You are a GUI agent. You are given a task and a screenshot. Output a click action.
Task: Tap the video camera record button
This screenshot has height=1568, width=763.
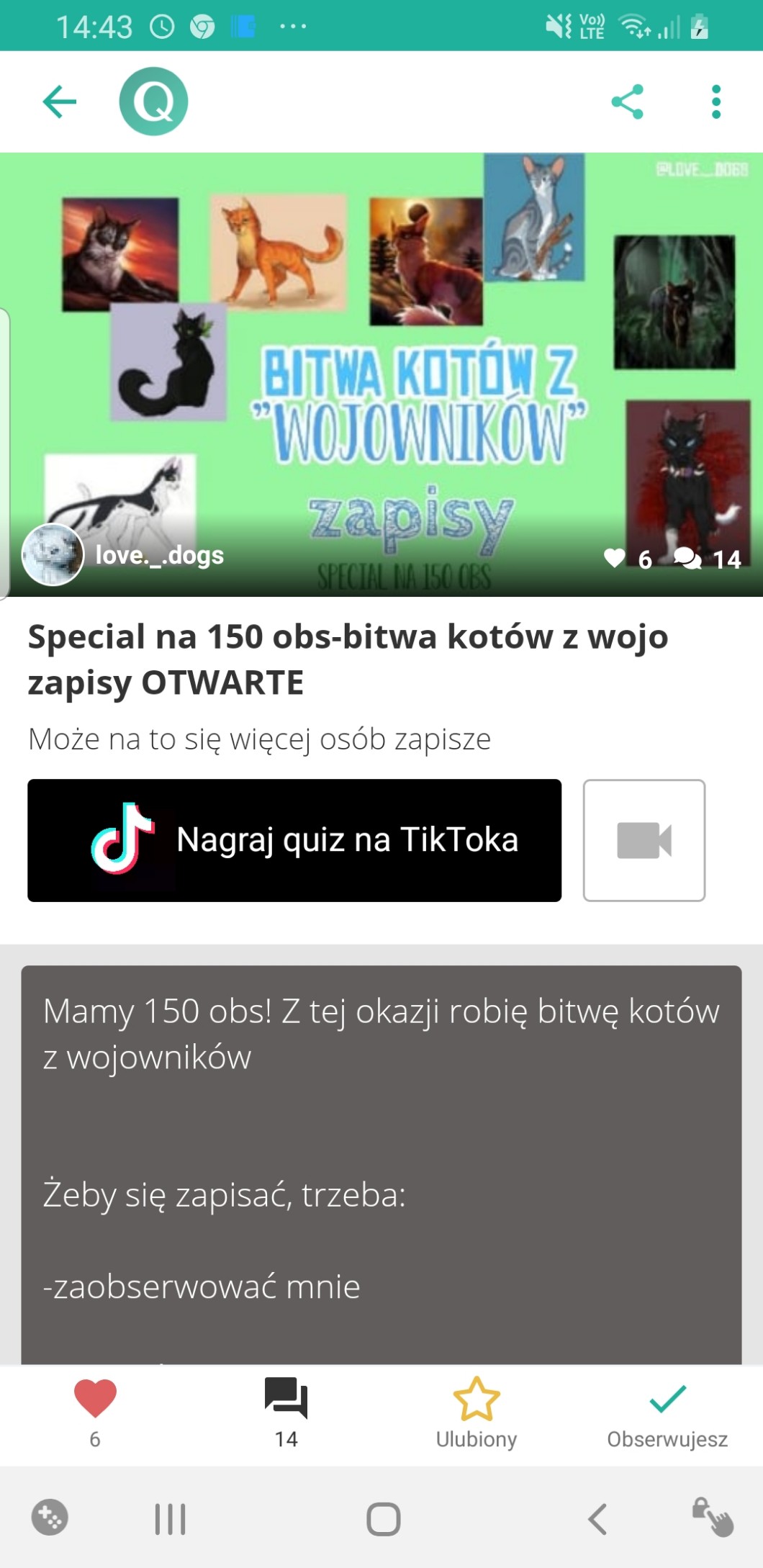644,840
